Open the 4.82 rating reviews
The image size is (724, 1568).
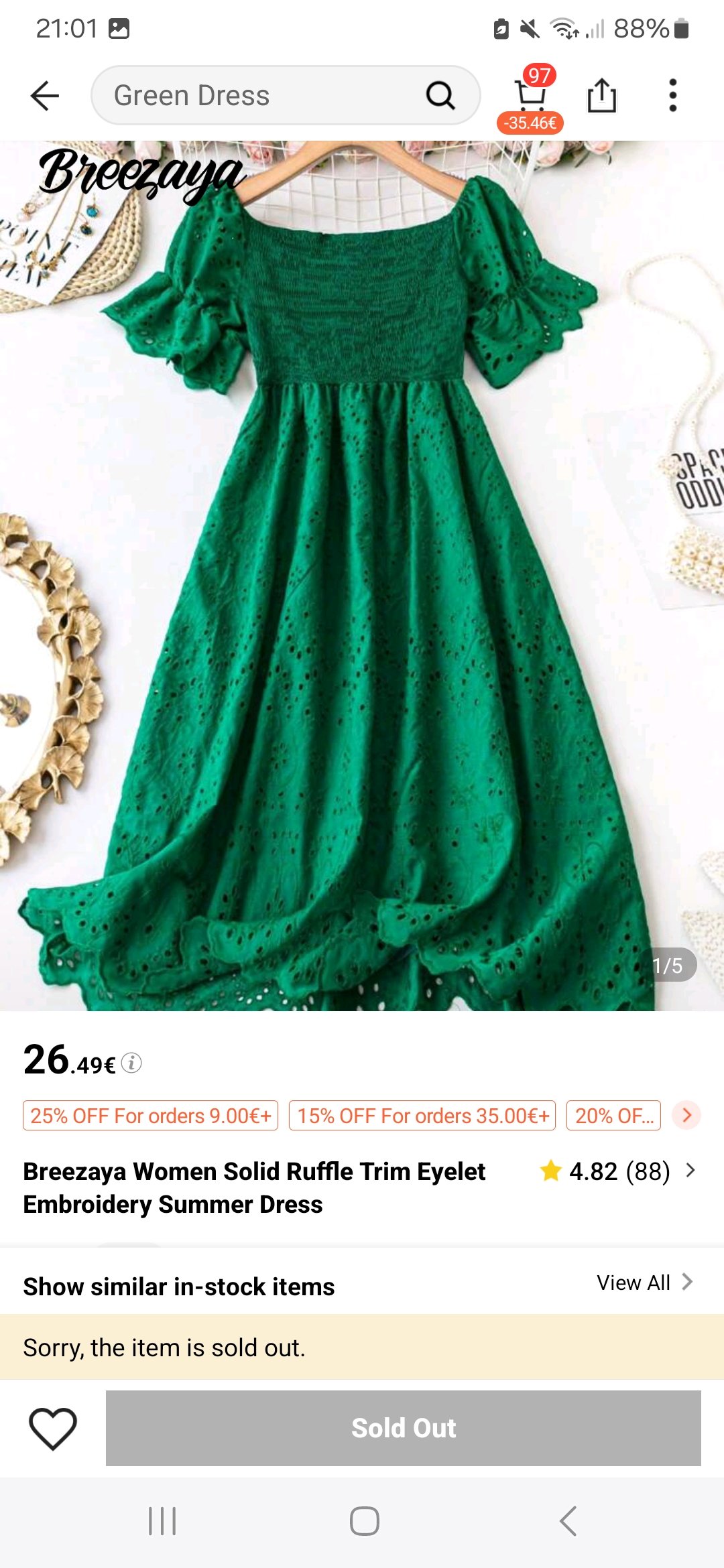tap(618, 1171)
